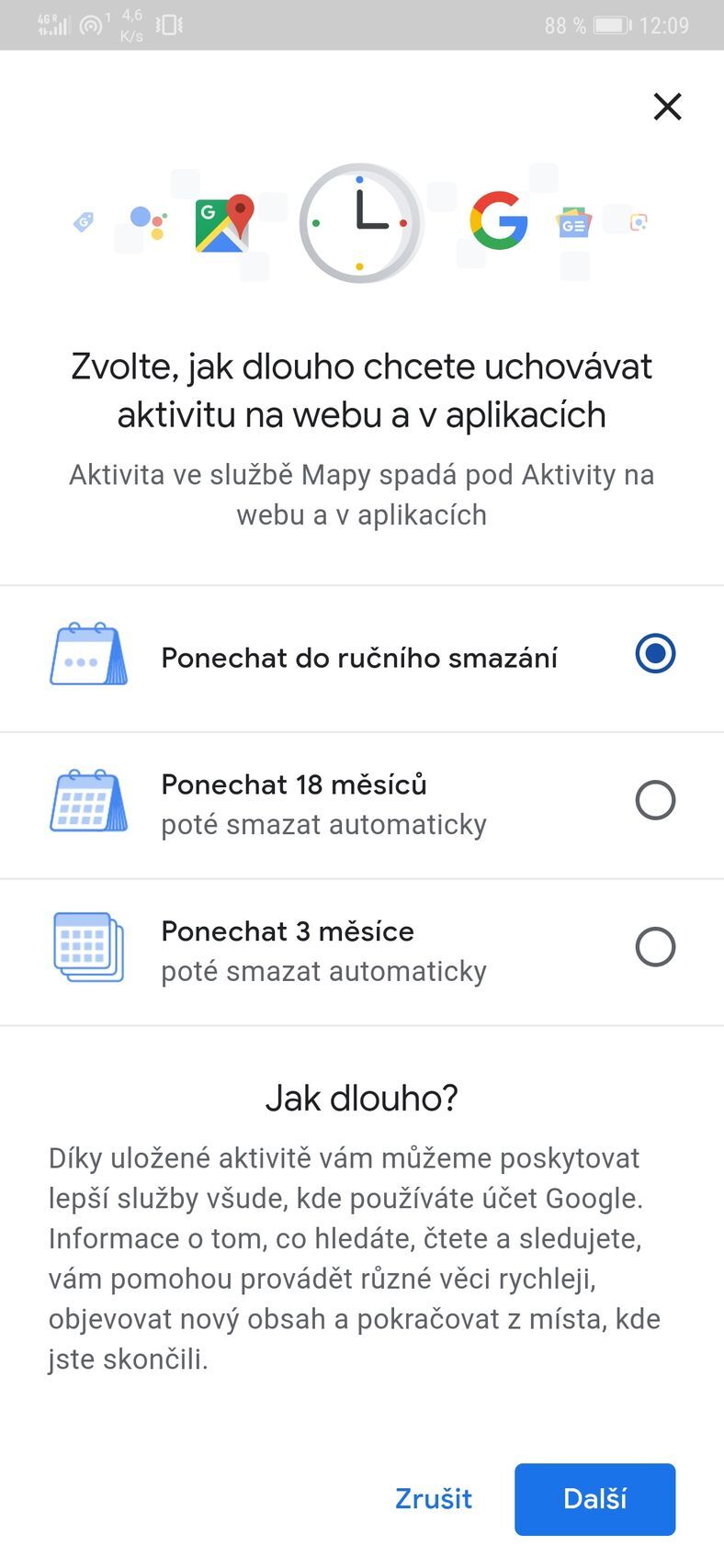The height and width of the screenshot is (1568, 724).
Task: Select the 'Ponechat 18 měsíců' radio button
Action: tap(655, 801)
